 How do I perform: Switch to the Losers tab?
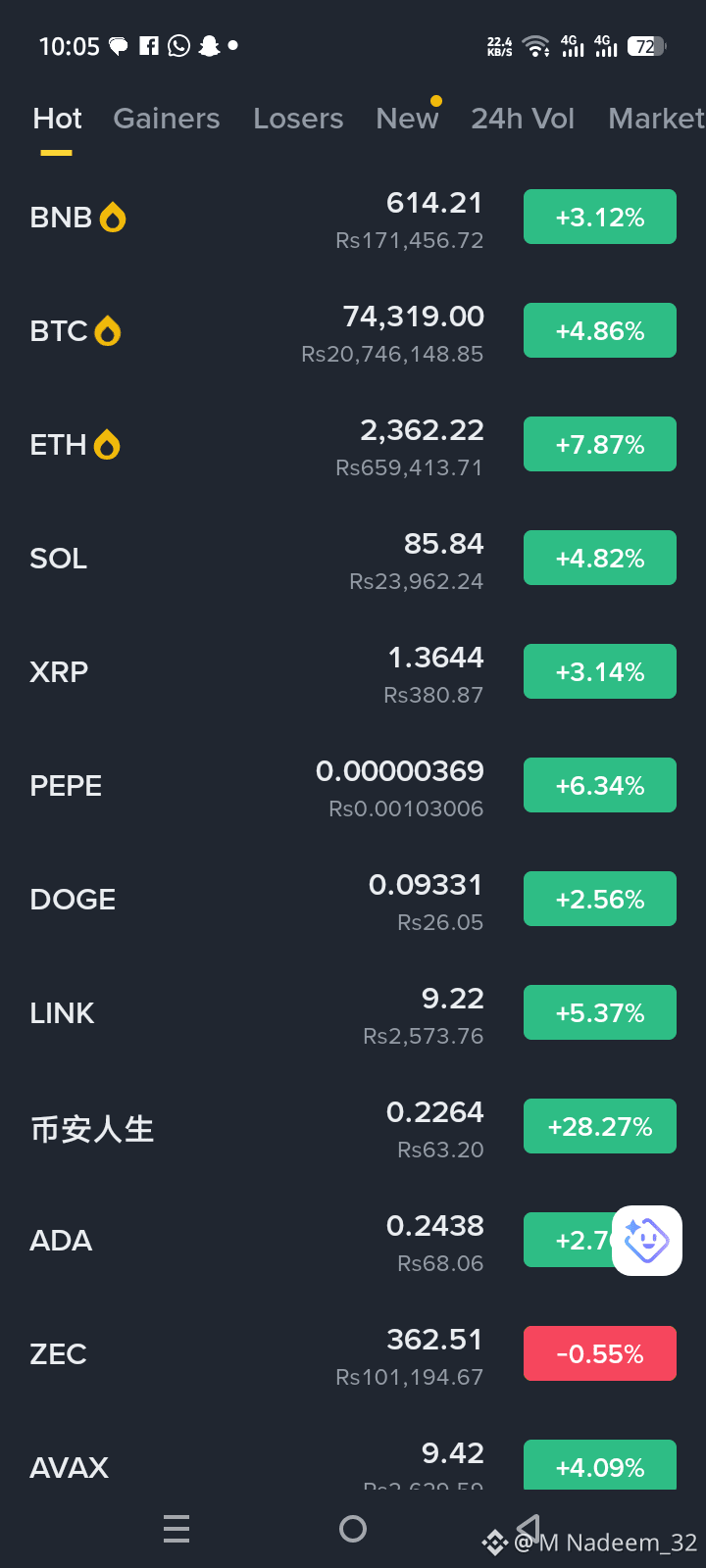click(x=298, y=119)
